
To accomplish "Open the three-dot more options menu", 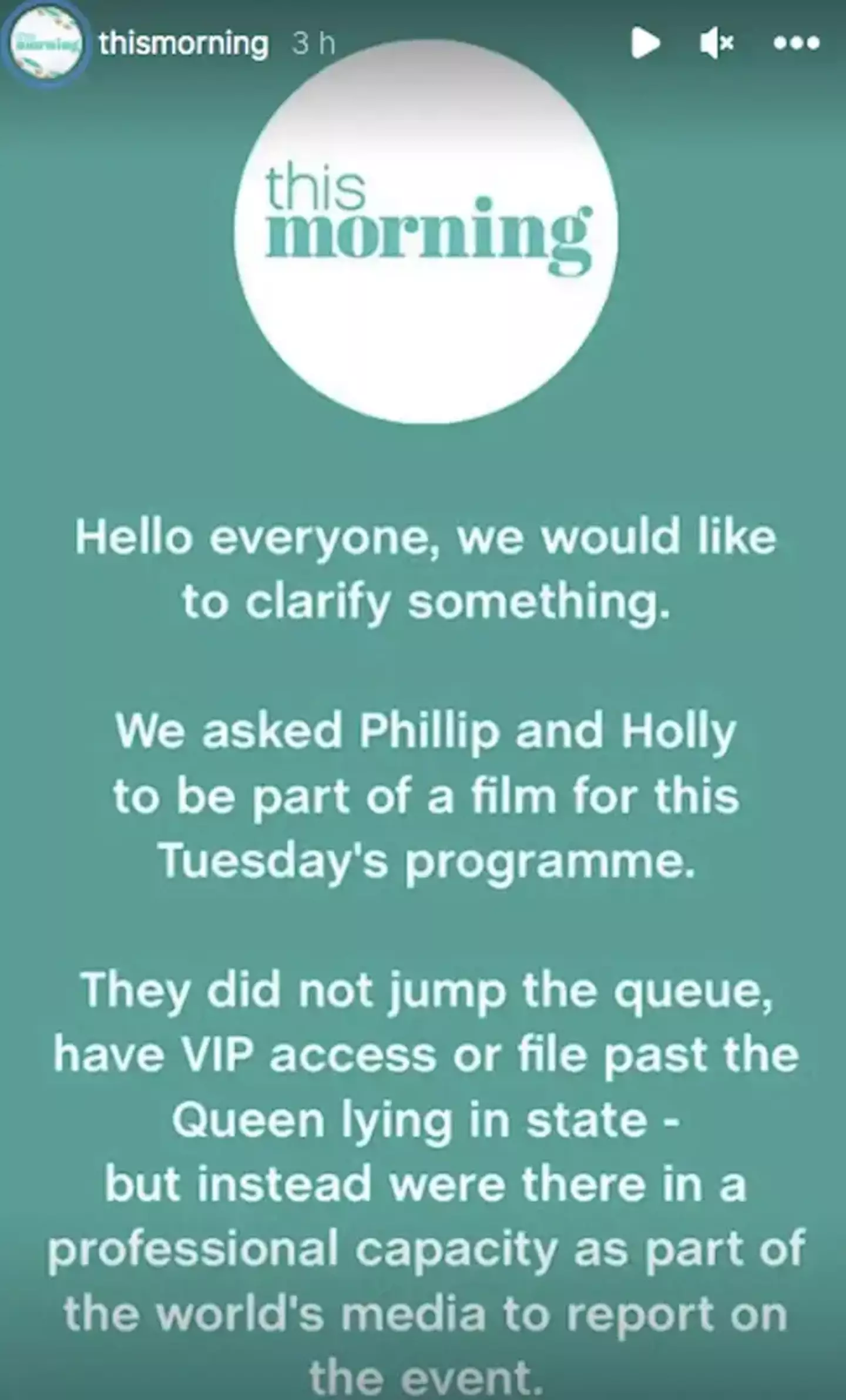I will (796, 43).
